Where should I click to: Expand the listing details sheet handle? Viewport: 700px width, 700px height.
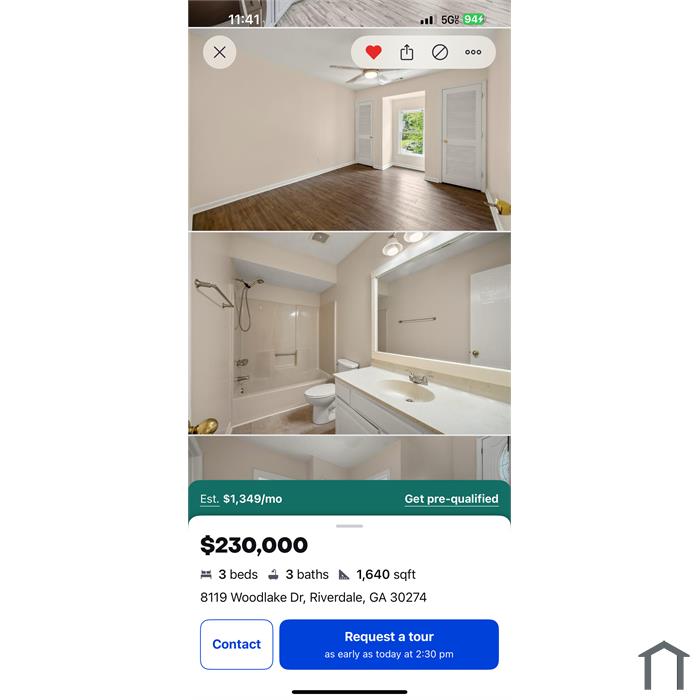tap(349, 525)
